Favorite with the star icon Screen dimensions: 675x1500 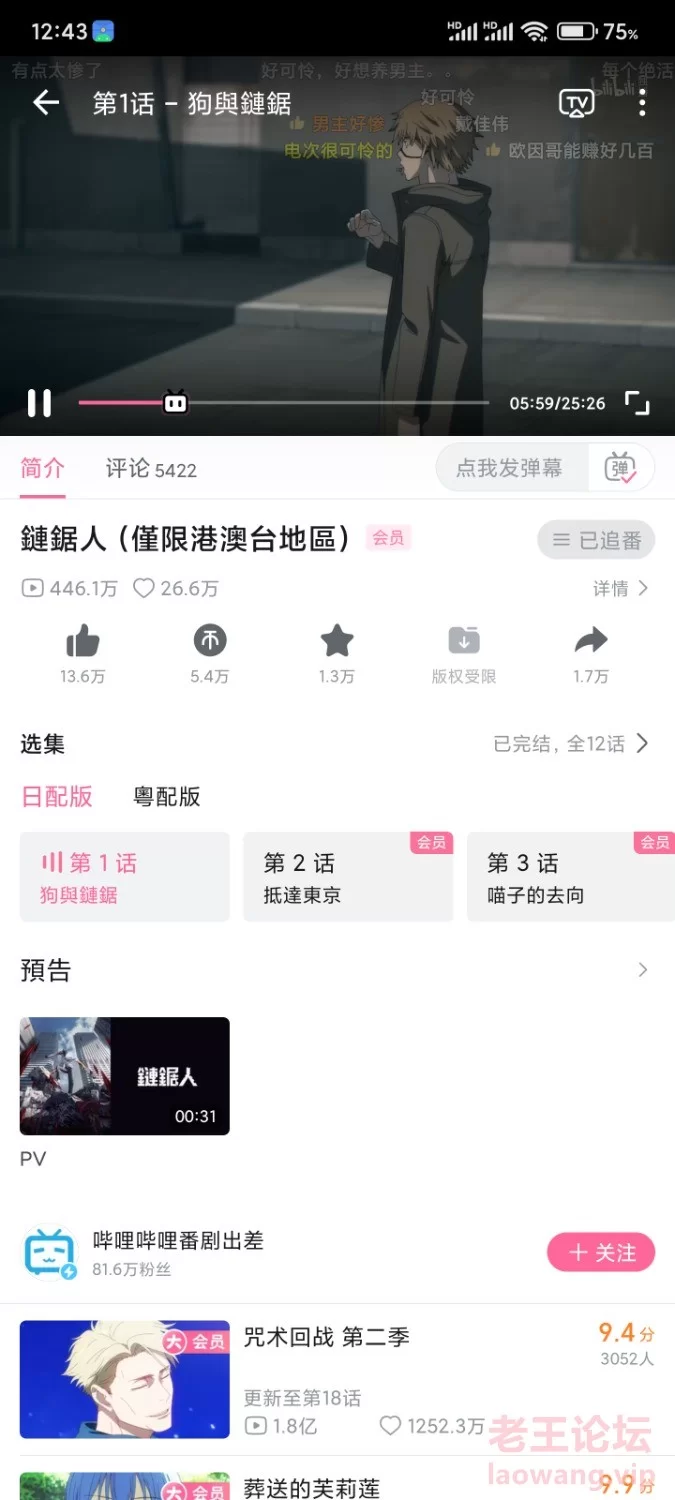pos(337,654)
